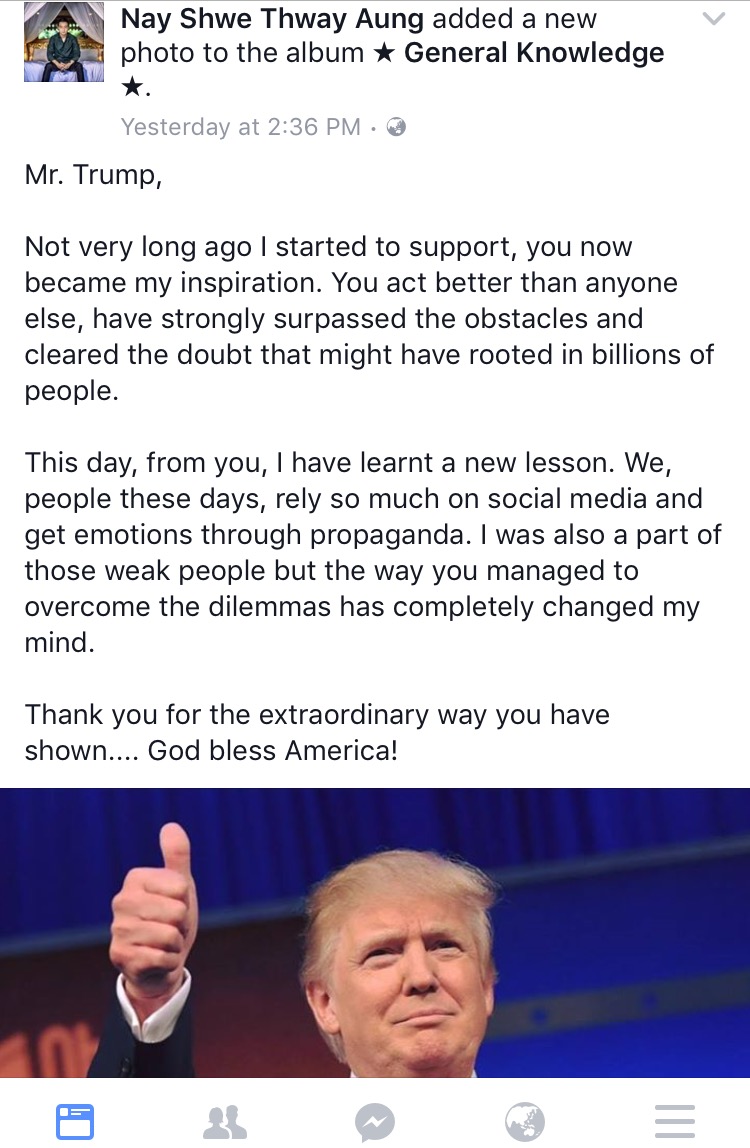
Task: View the attached thumbs-up photo
Action: coord(375,932)
